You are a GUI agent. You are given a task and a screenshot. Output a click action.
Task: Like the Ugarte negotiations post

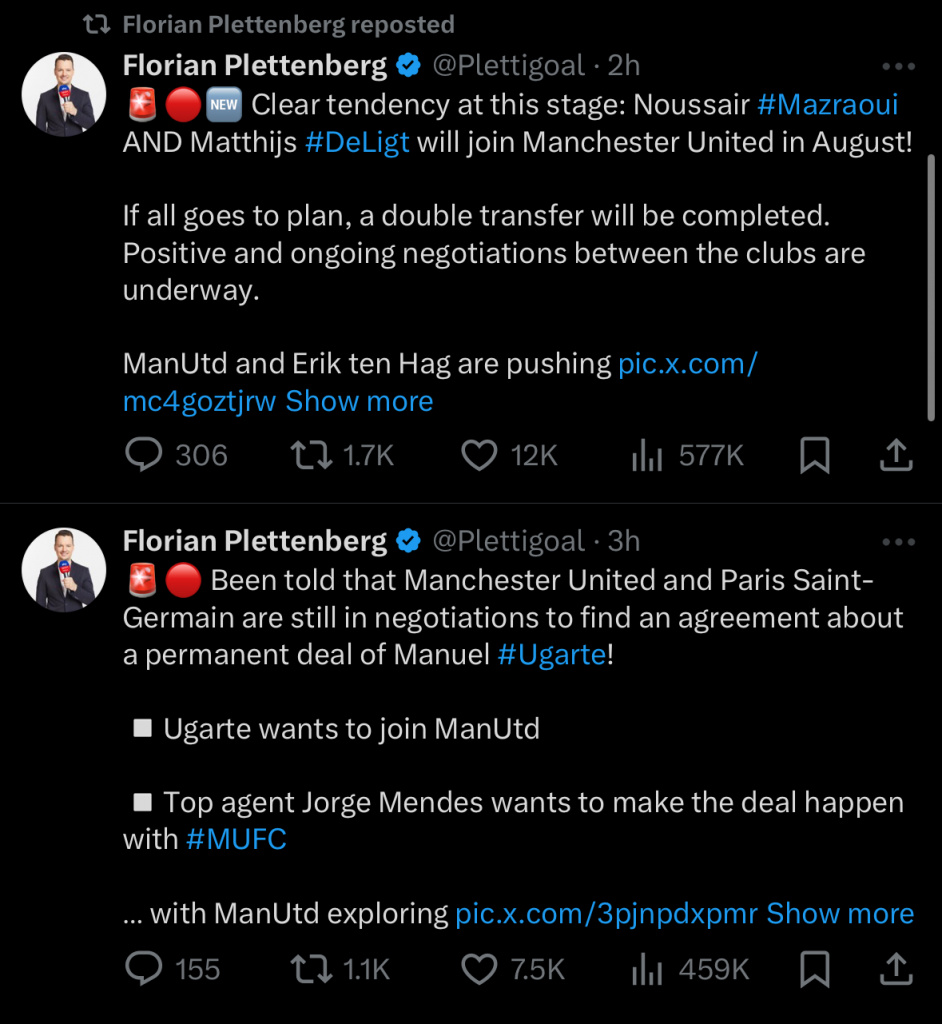(480, 968)
